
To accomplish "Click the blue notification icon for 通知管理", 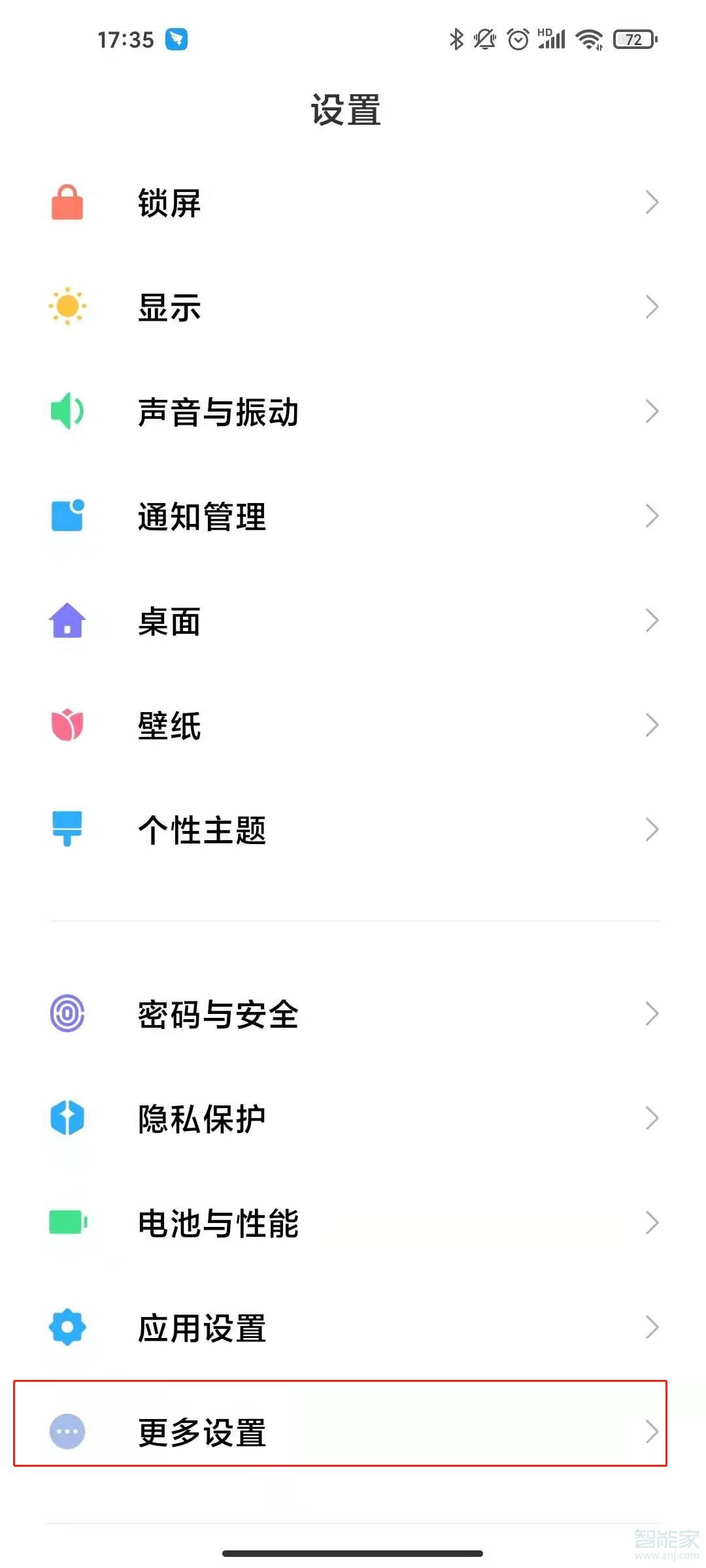I will click(x=67, y=517).
